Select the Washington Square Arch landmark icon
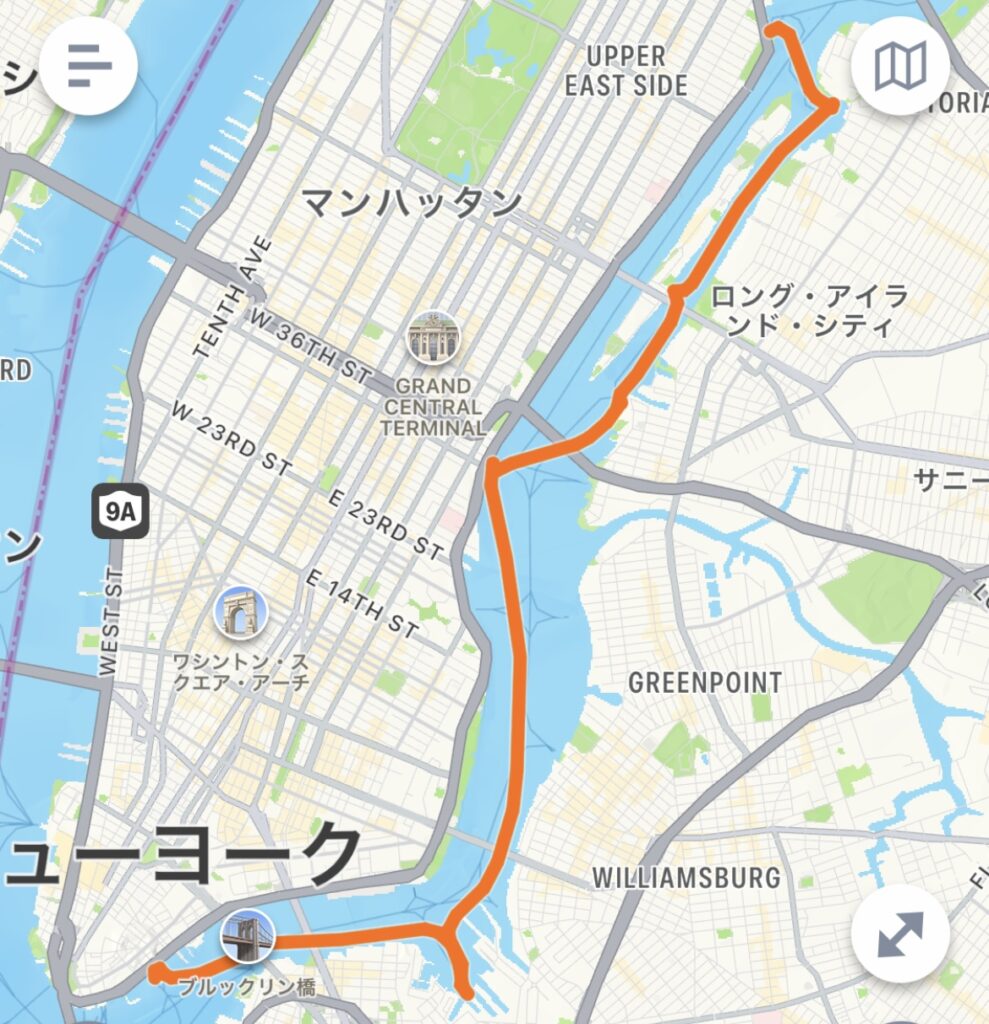The width and height of the screenshot is (989, 1024). pos(241,613)
